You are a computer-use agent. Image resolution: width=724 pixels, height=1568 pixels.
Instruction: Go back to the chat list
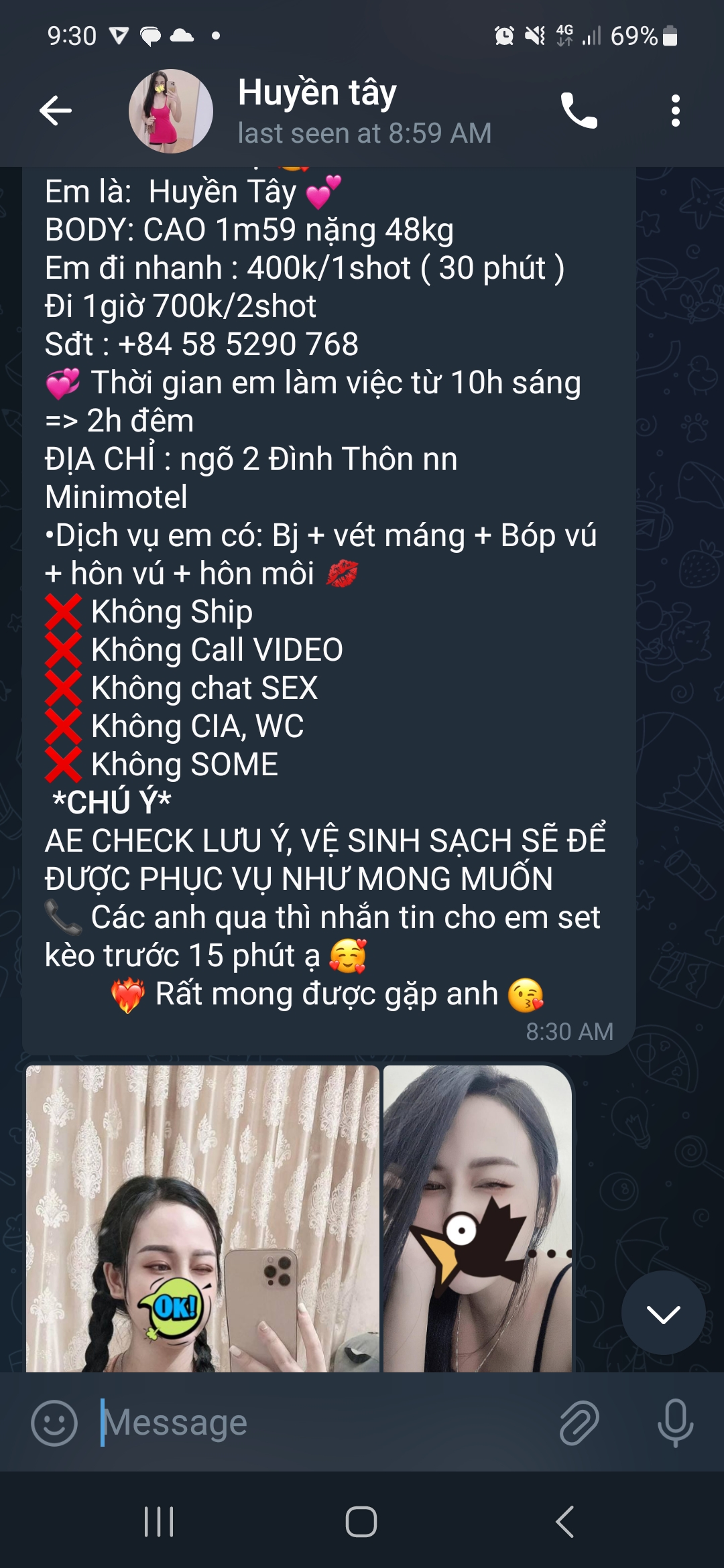point(56,111)
